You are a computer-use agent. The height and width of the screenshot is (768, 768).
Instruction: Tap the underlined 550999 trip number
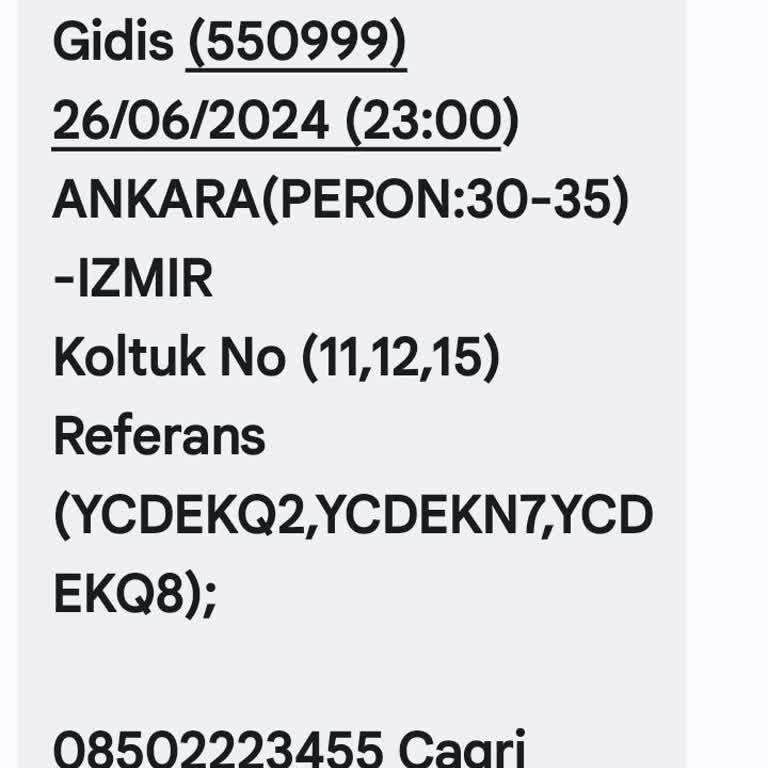[297, 42]
